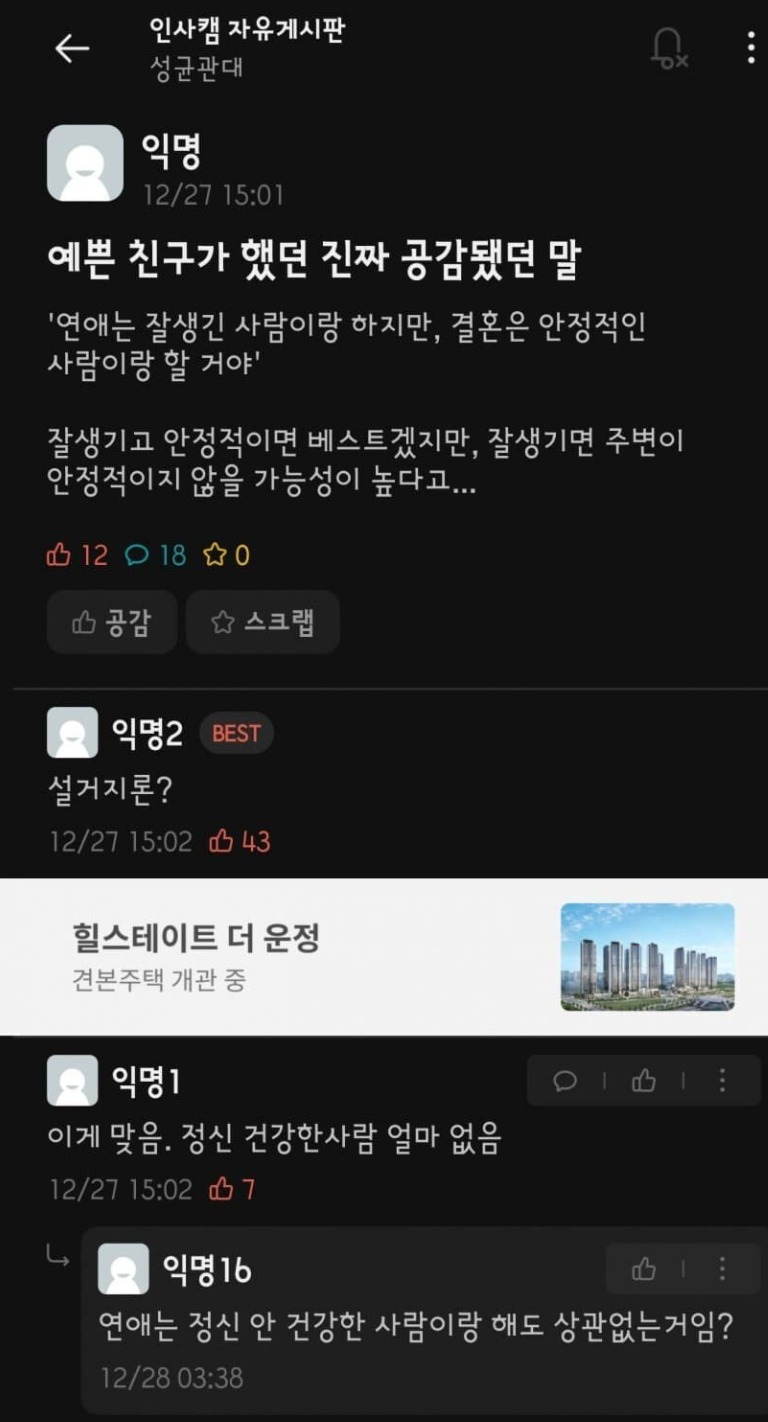Open the top overflow menu

pos(750,48)
